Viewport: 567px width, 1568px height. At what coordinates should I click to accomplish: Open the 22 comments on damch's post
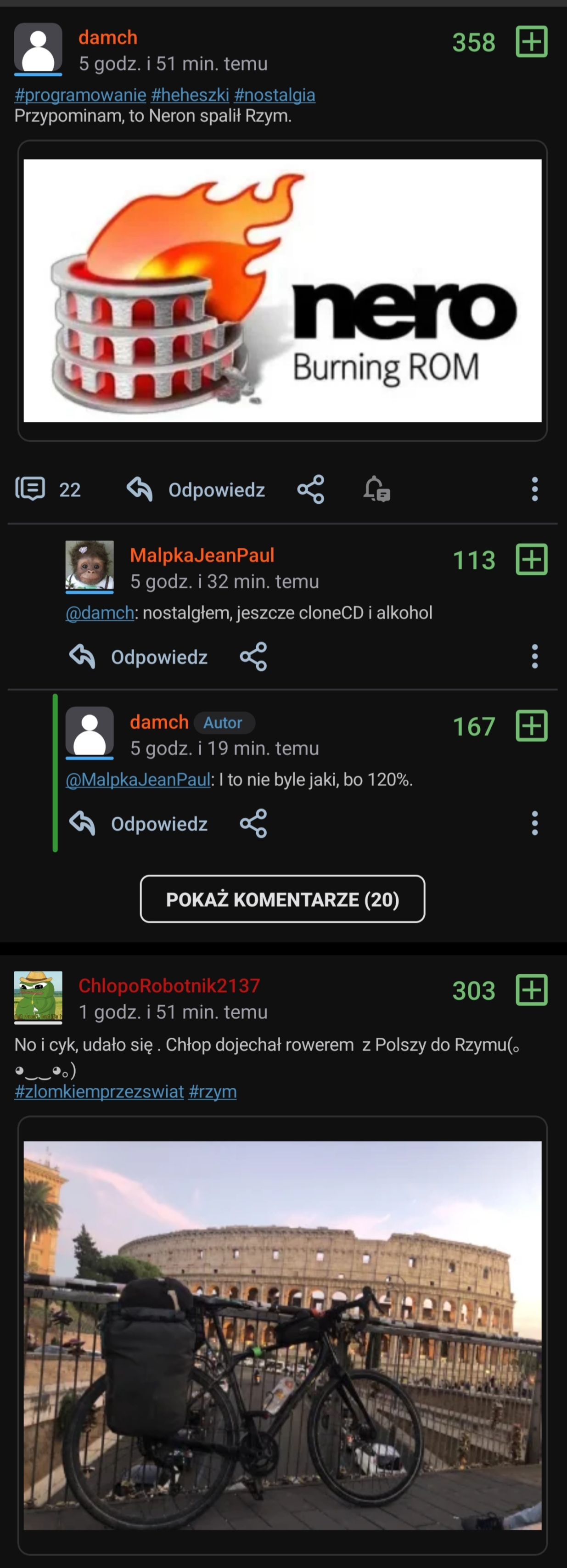[47, 489]
